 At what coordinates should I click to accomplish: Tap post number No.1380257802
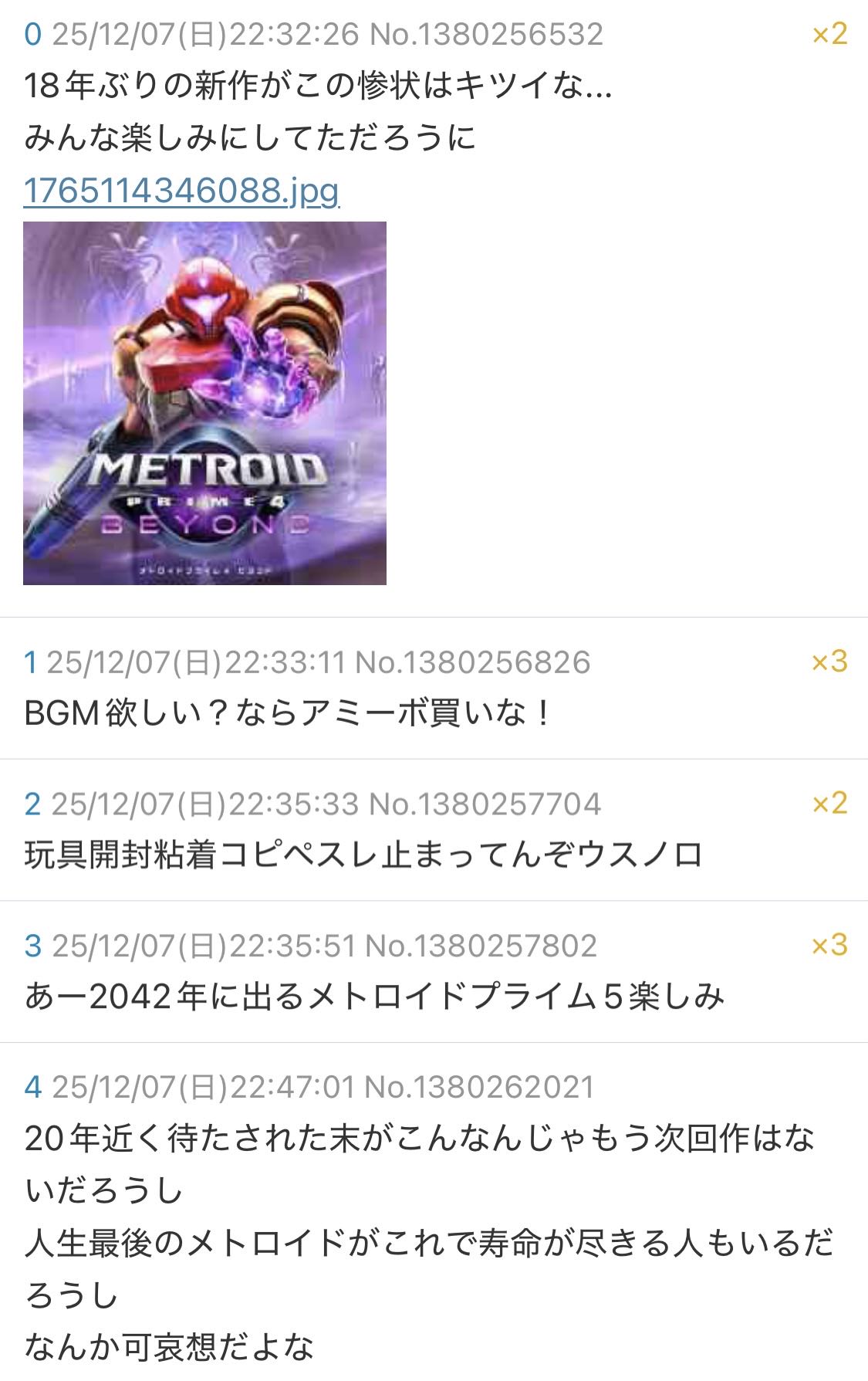(480, 946)
